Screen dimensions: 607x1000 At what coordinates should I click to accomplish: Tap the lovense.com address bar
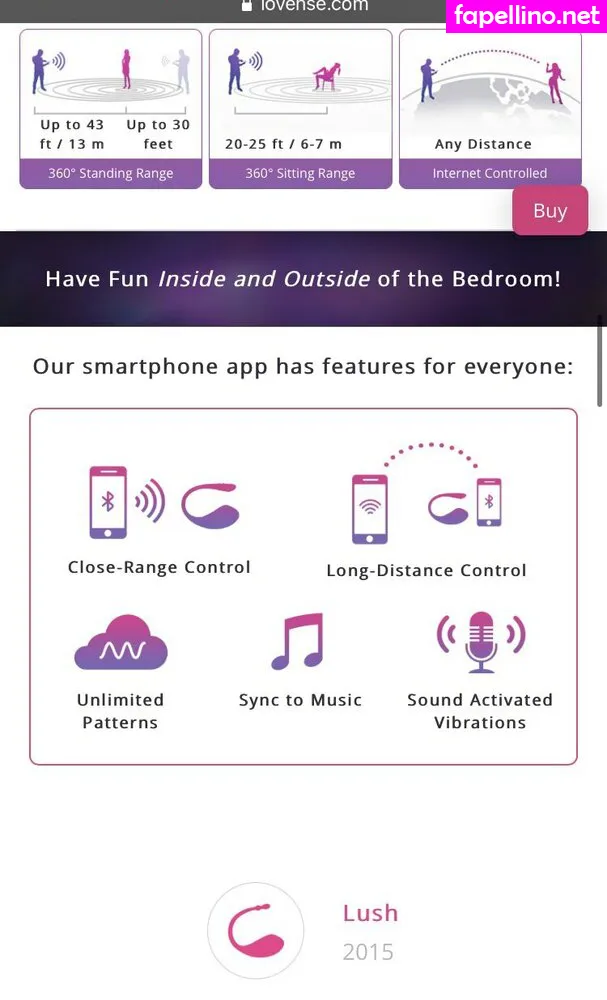305,6
